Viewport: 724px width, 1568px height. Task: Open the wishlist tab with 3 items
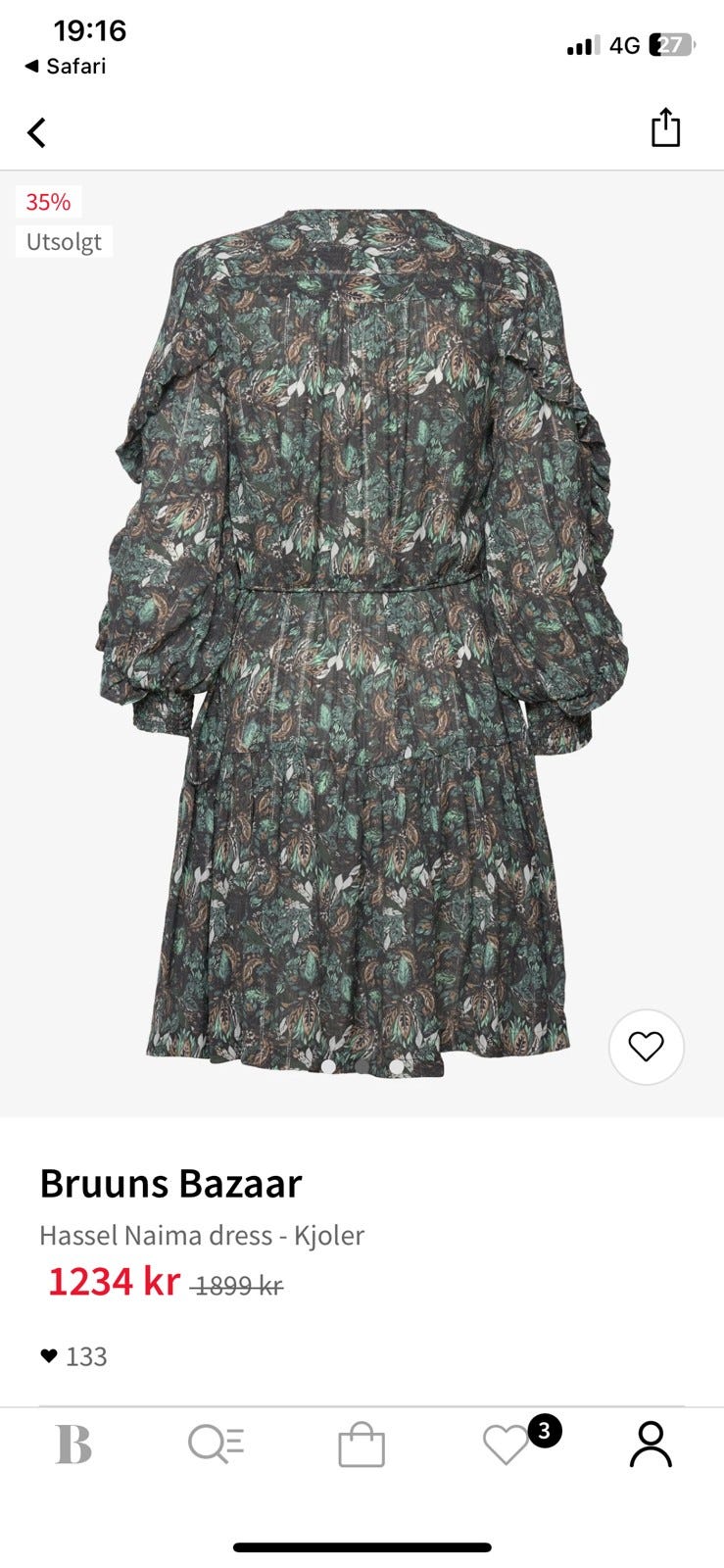[507, 1445]
